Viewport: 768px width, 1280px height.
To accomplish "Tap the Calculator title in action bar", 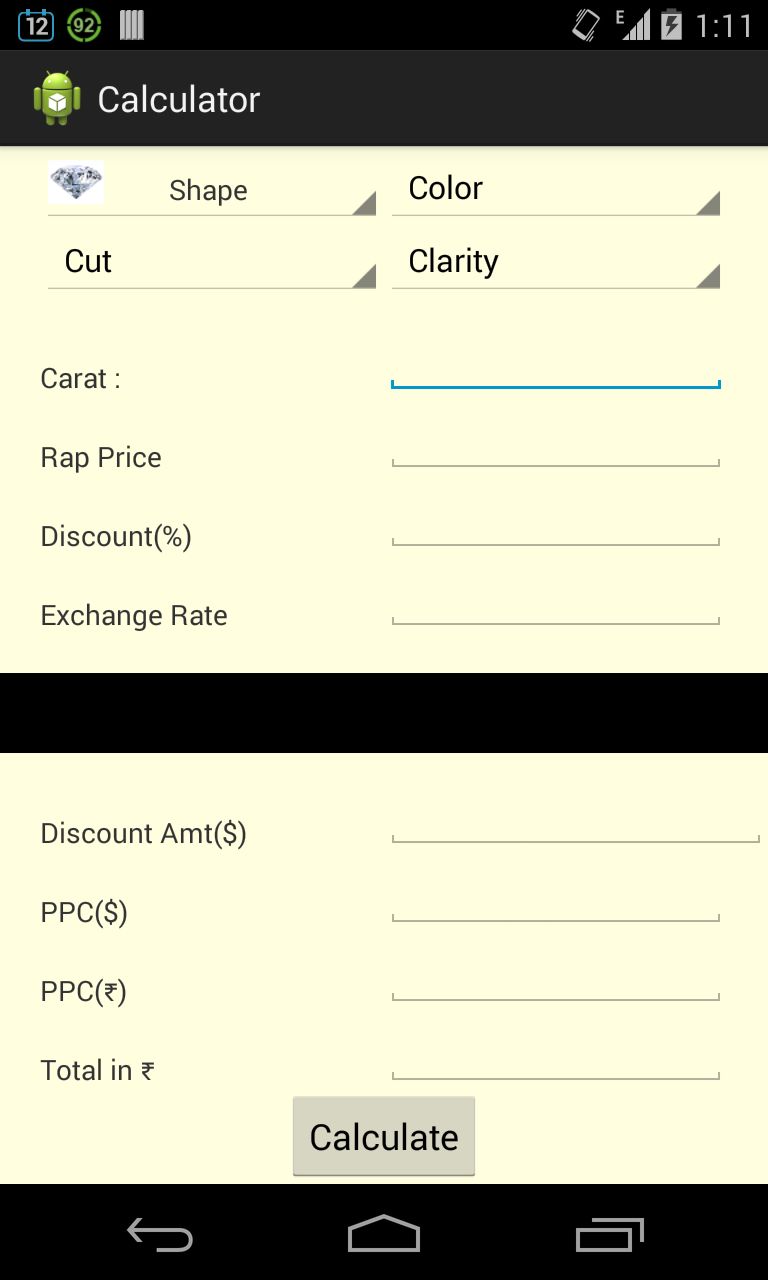I will tap(178, 97).
